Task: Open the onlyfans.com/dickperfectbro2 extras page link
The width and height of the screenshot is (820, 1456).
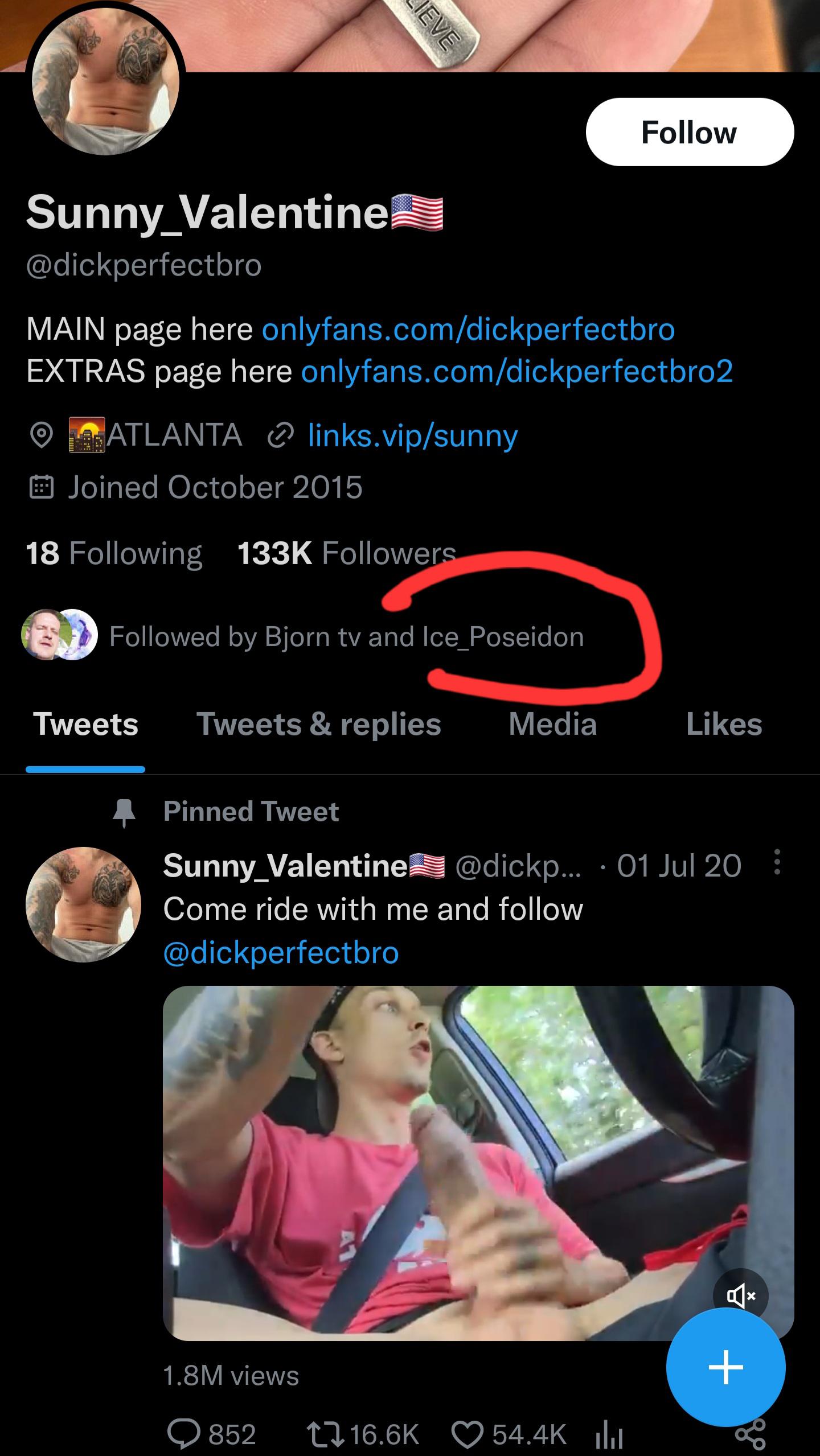Action: [516, 371]
